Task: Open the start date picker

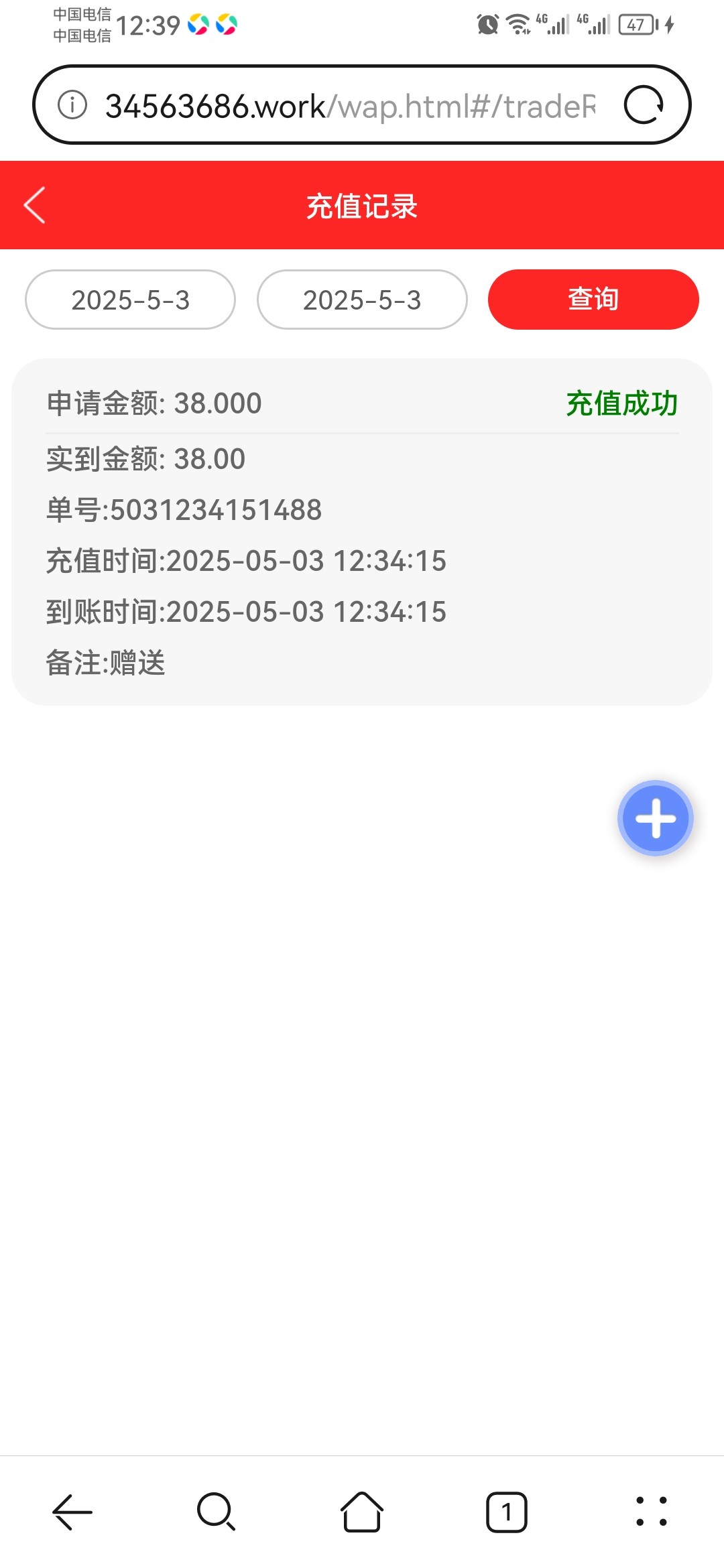Action: [130, 300]
